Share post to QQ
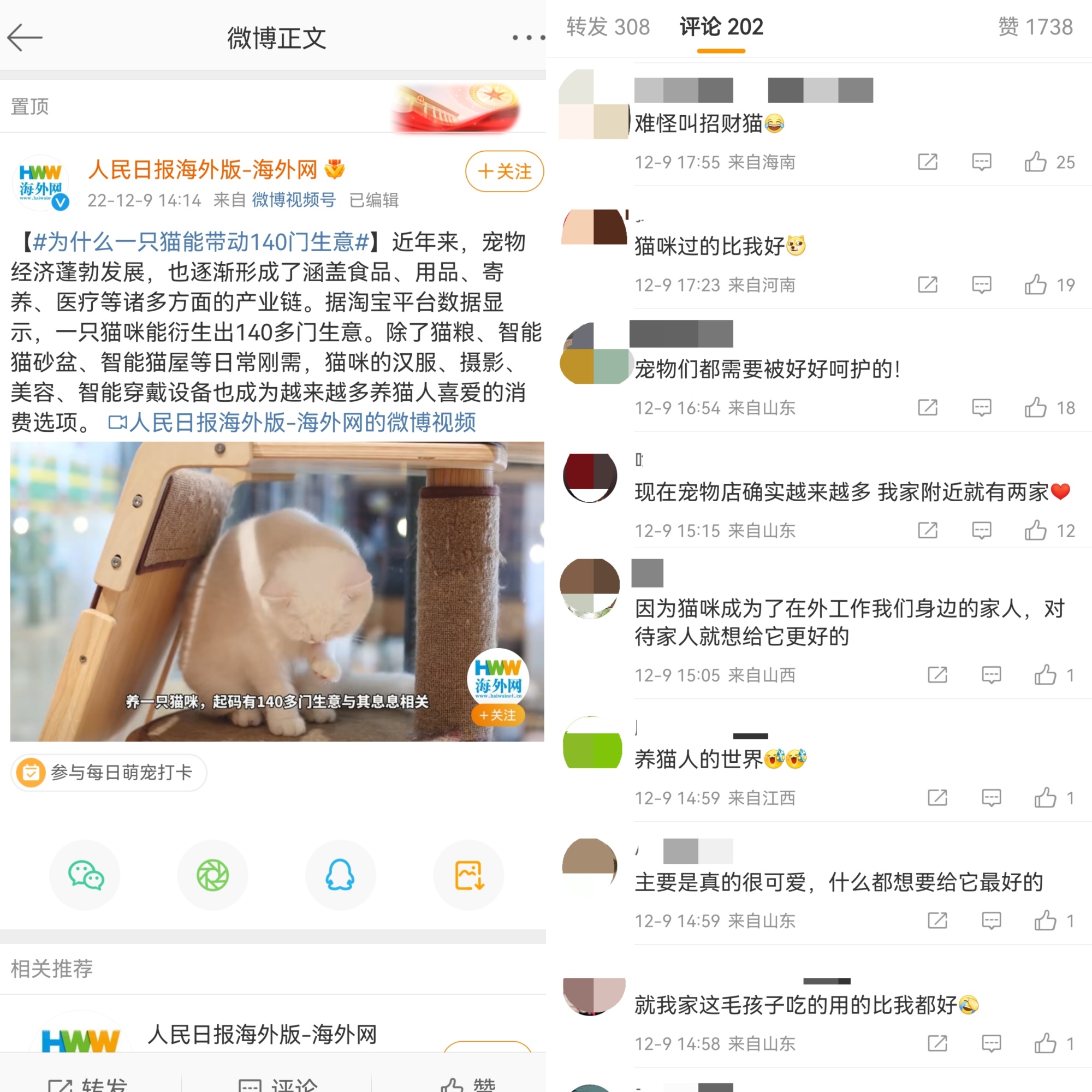Image resolution: width=1092 pixels, height=1092 pixels. [x=340, y=875]
